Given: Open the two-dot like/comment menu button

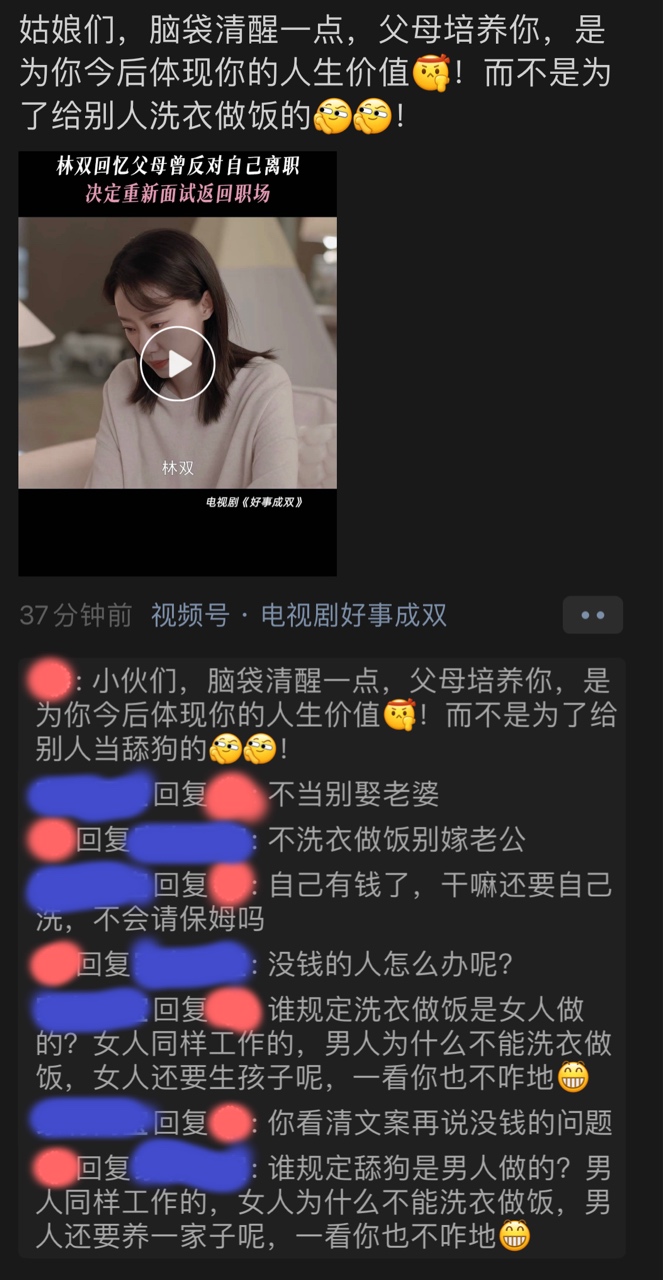Looking at the screenshot, I should pos(592,615).
